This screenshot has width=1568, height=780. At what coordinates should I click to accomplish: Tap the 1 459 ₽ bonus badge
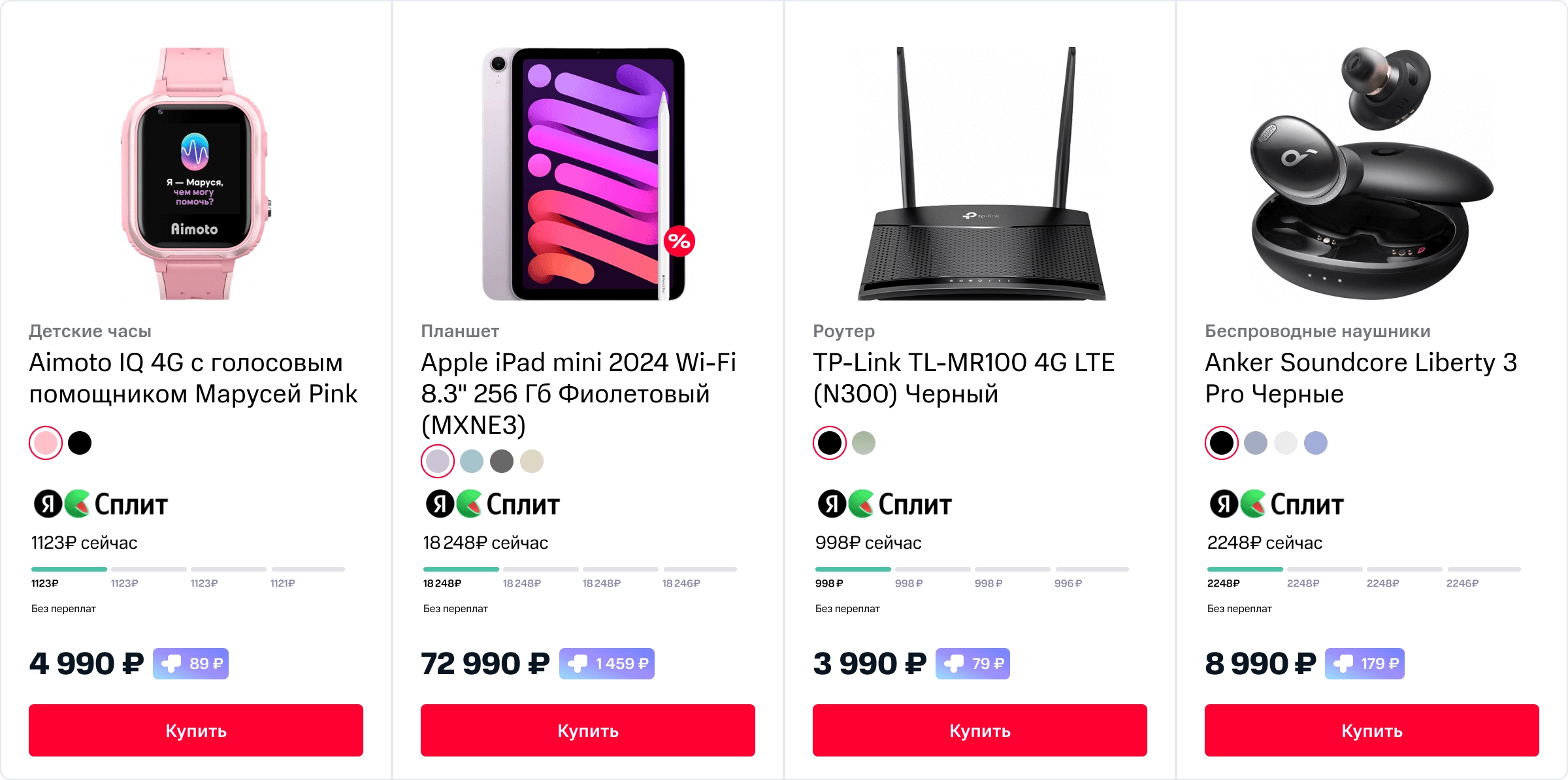point(607,664)
